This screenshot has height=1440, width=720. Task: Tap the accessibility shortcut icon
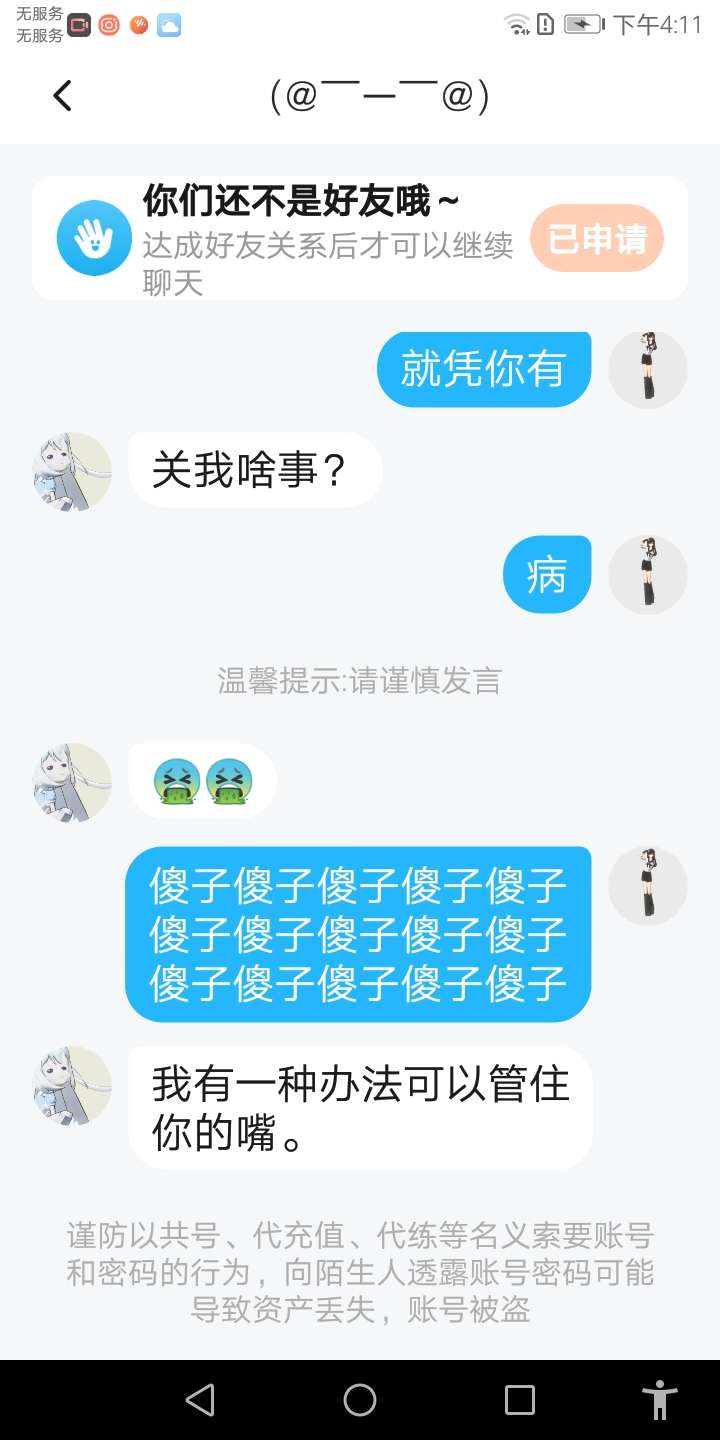coord(660,1400)
